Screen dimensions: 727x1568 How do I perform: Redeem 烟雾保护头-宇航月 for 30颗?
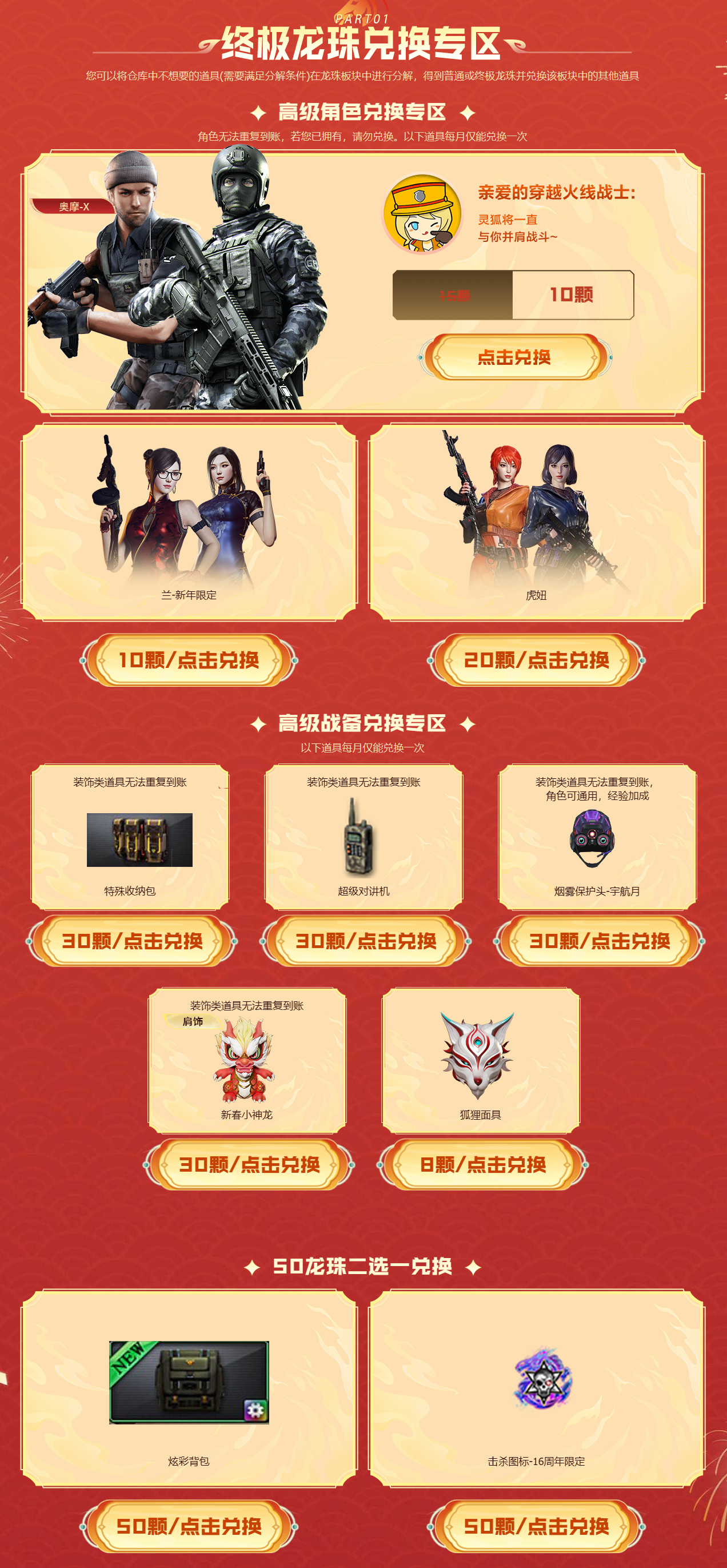pos(599,941)
